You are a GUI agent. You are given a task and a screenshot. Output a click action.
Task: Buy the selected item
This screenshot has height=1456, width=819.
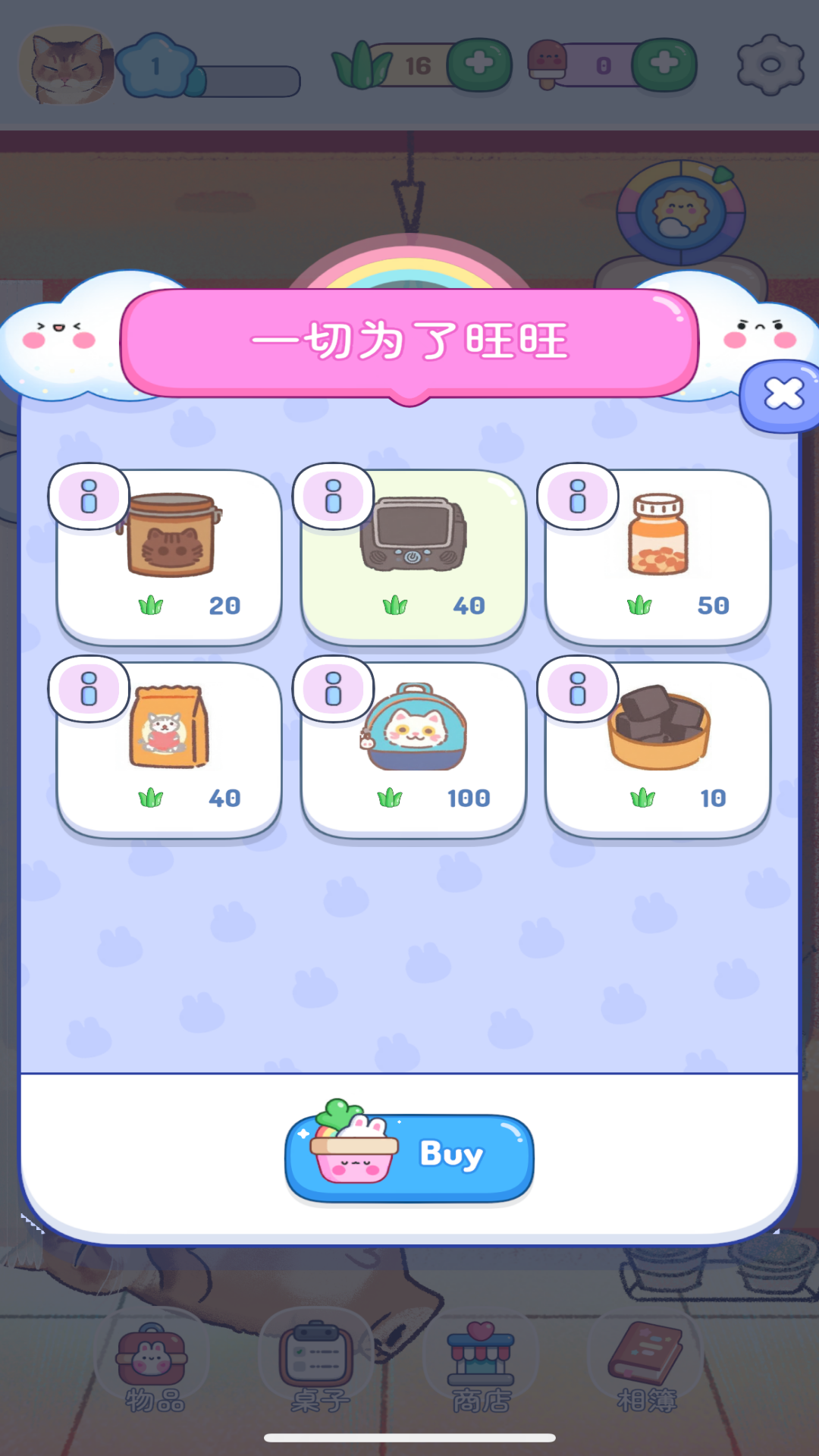pyautogui.click(x=409, y=1156)
